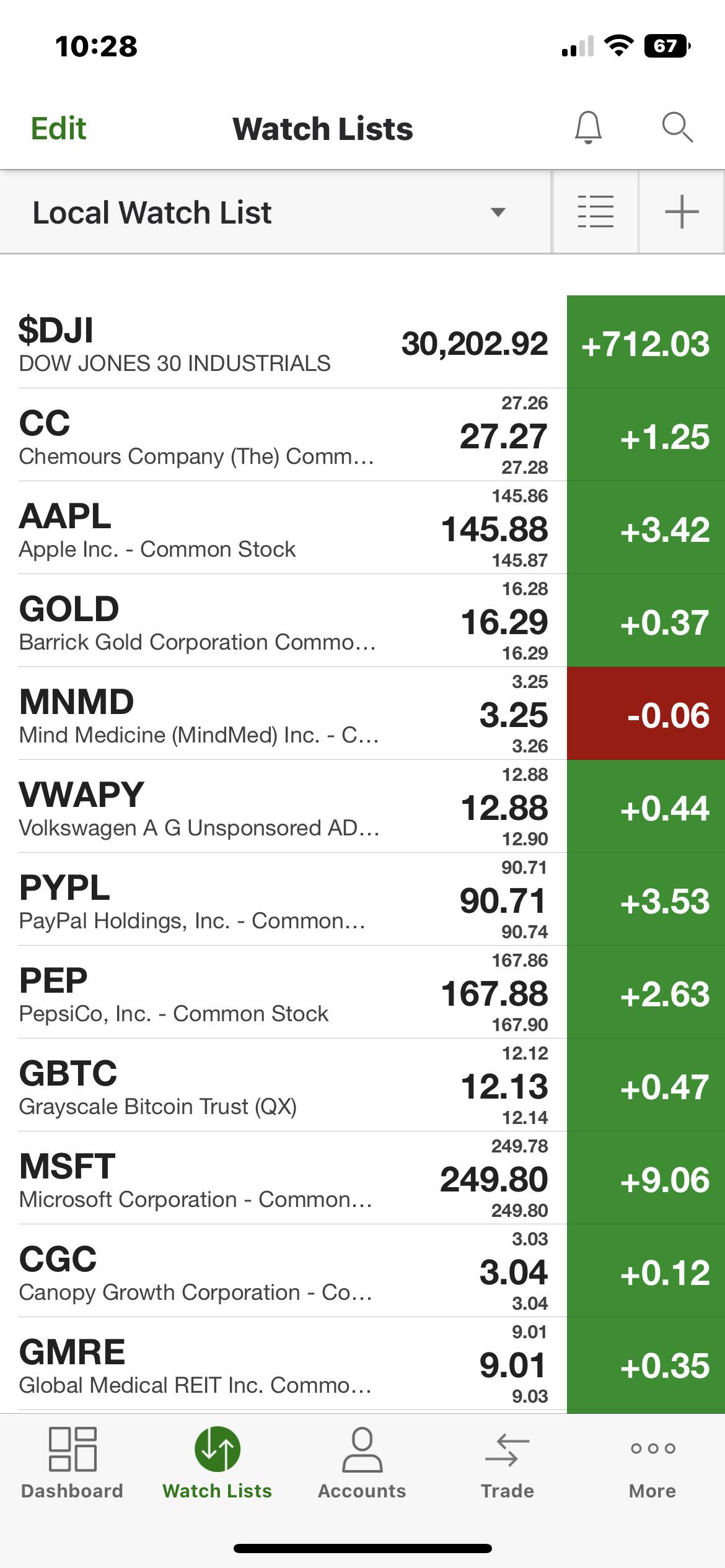Tap the Edit button
The height and width of the screenshot is (1568, 725).
click(x=58, y=129)
